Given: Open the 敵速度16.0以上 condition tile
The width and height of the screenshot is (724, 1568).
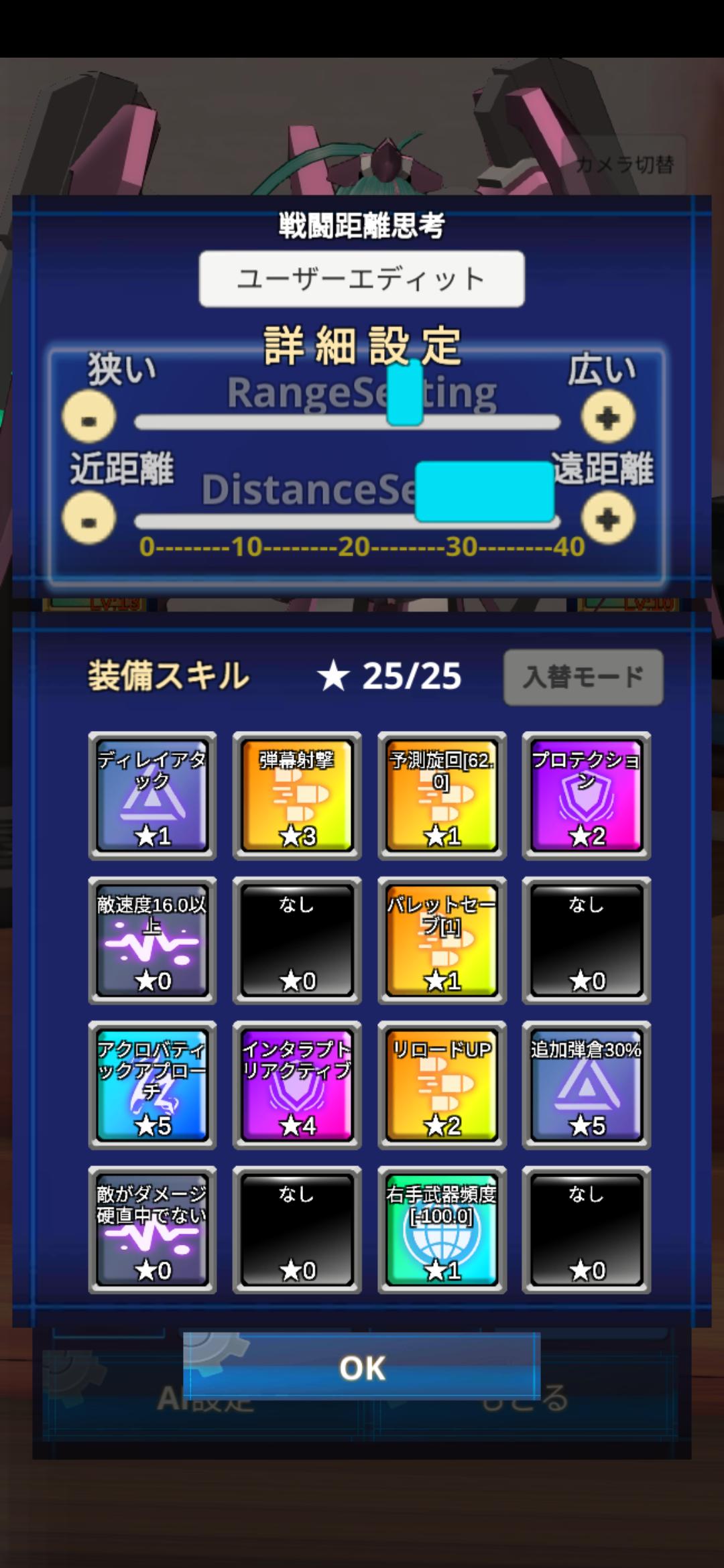Looking at the screenshot, I should pyautogui.click(x=152, y=940).
